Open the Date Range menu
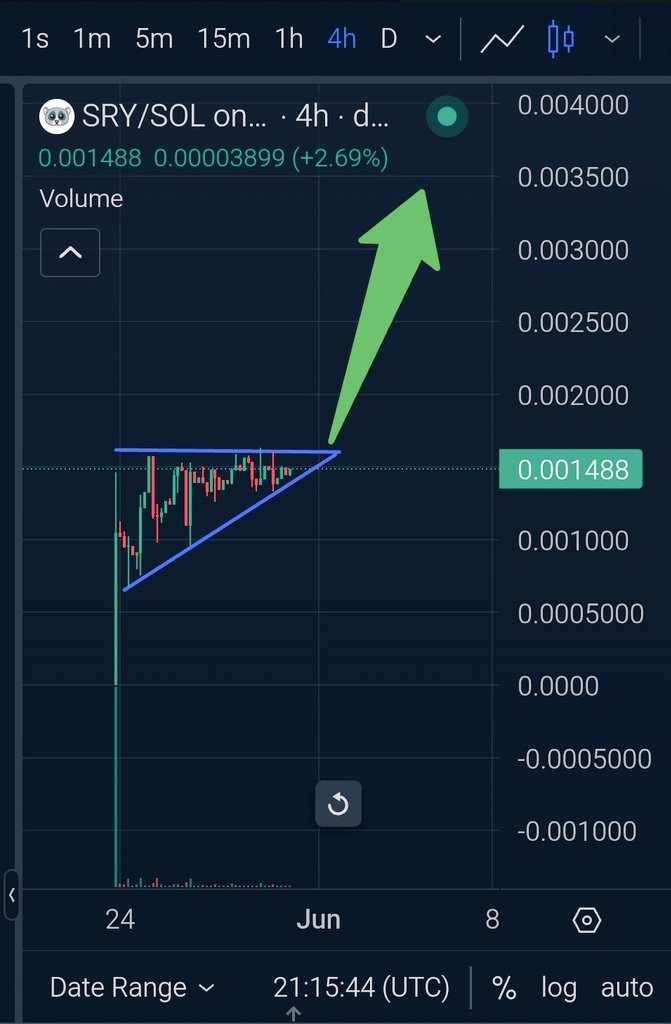The width and height of the screenshot is (671, 1024). (x=132, y=988)
